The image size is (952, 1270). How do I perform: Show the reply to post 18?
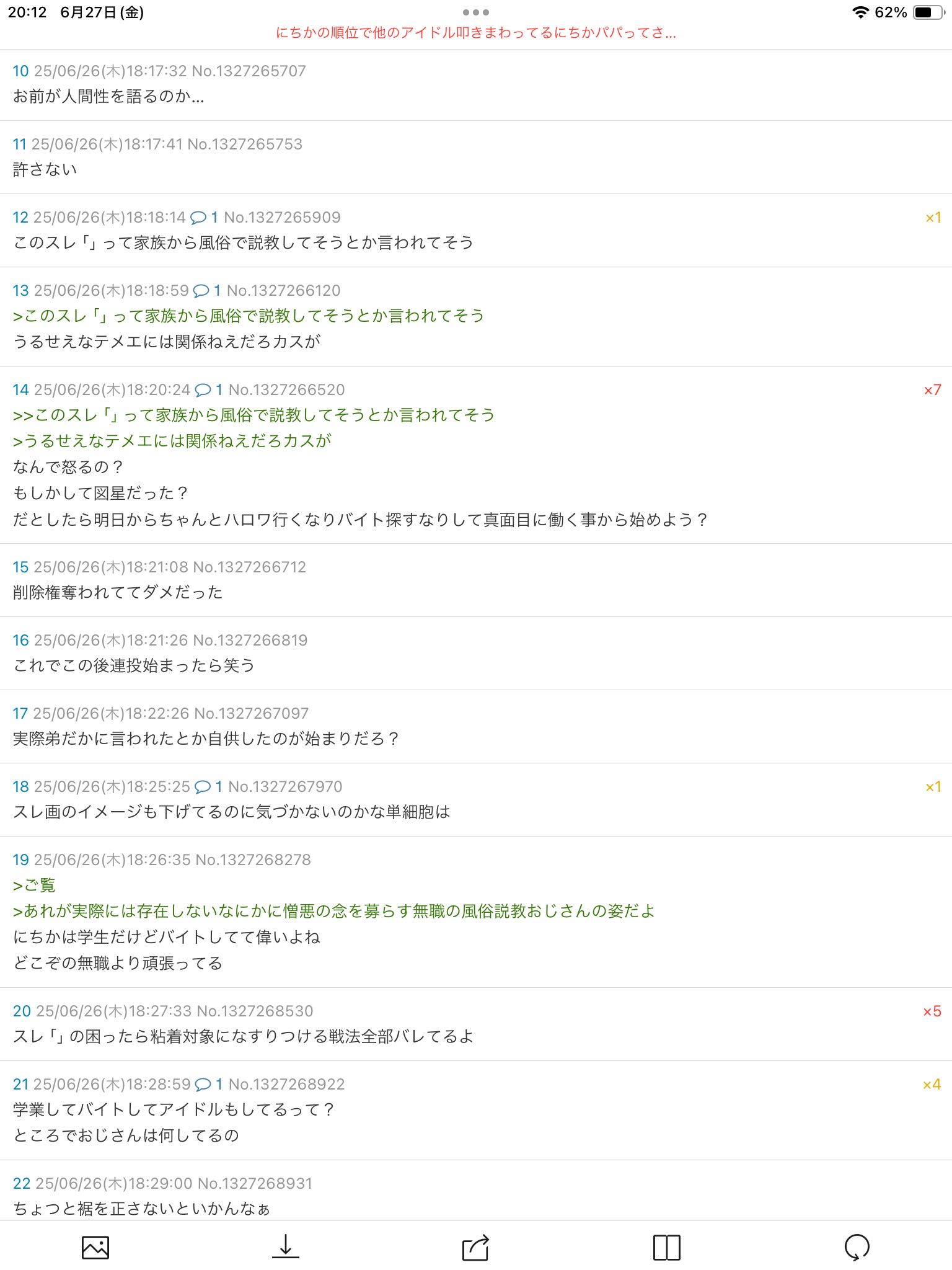click(x=209, y=787)
